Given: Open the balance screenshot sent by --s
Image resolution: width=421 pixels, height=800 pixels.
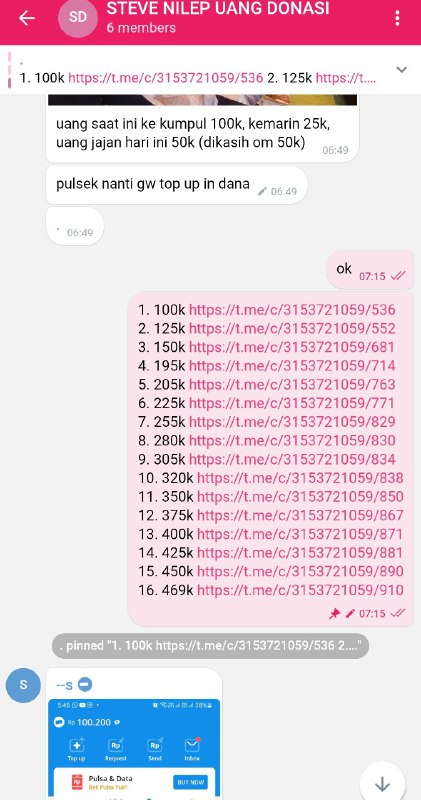Looking at the screenshot, I should (x=134, y=749).
